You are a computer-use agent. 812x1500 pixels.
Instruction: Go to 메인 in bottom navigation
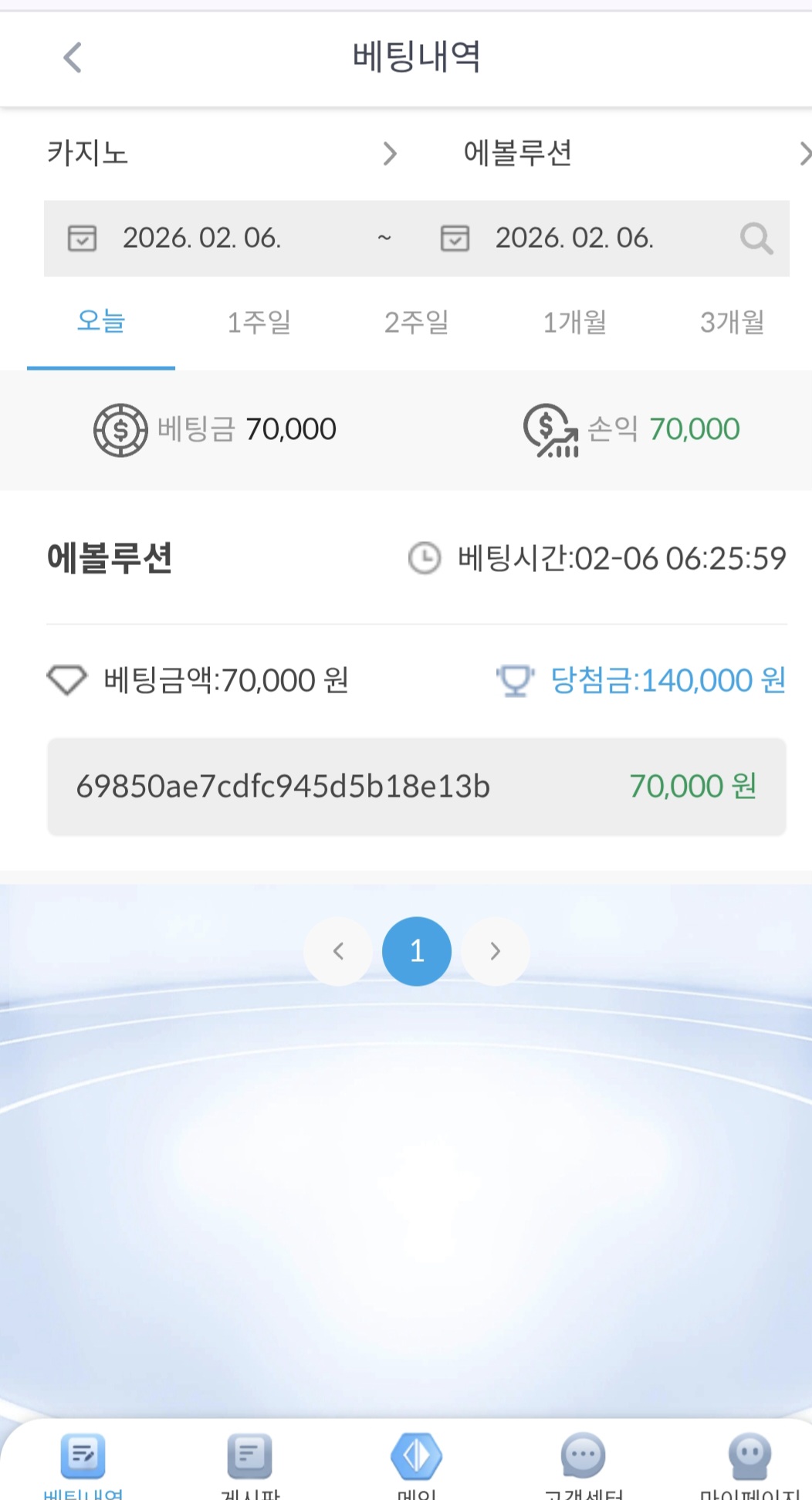pyautogui.click(x=417, y=1461)
